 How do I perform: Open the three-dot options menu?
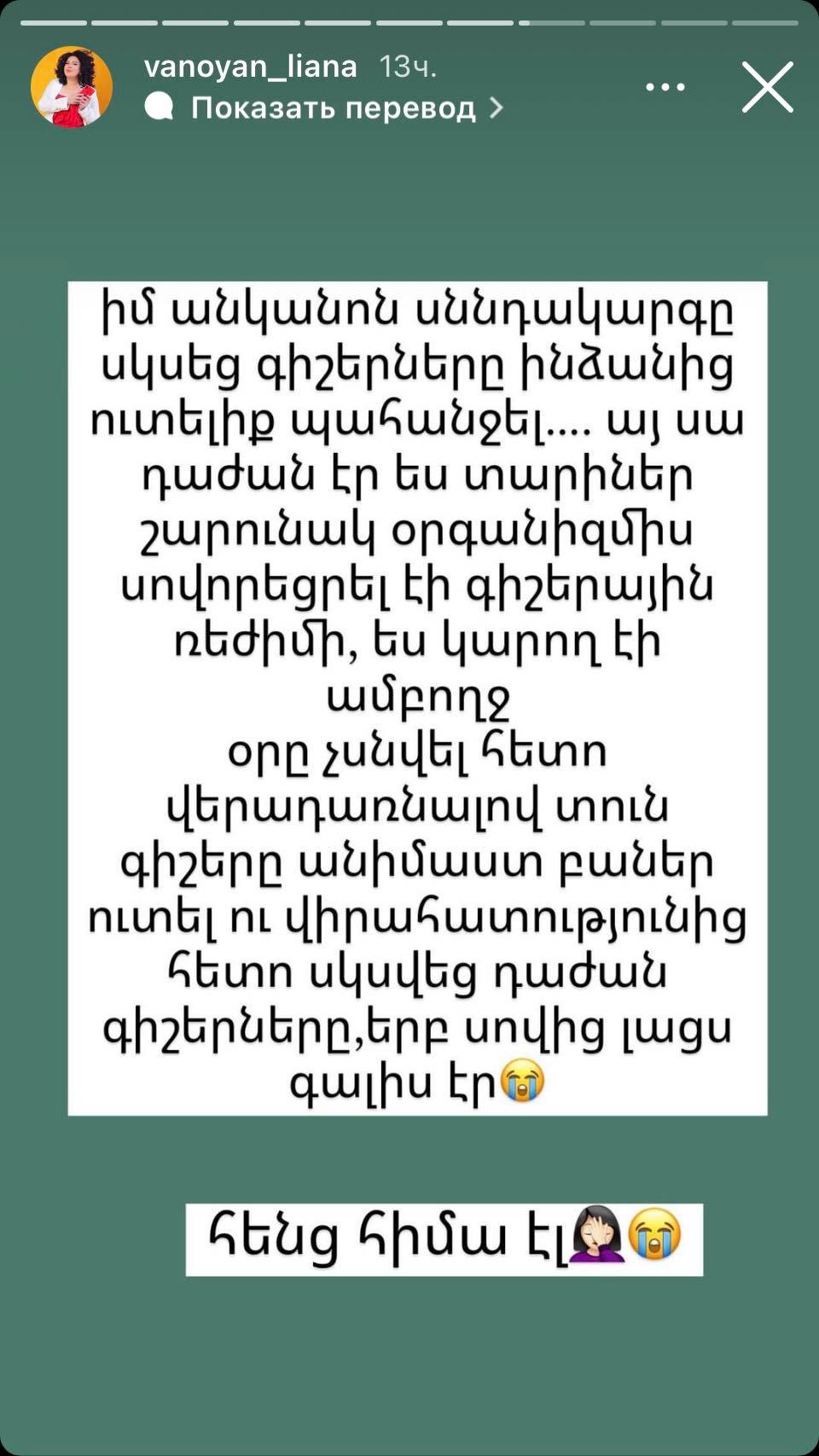tap(665, 87)
